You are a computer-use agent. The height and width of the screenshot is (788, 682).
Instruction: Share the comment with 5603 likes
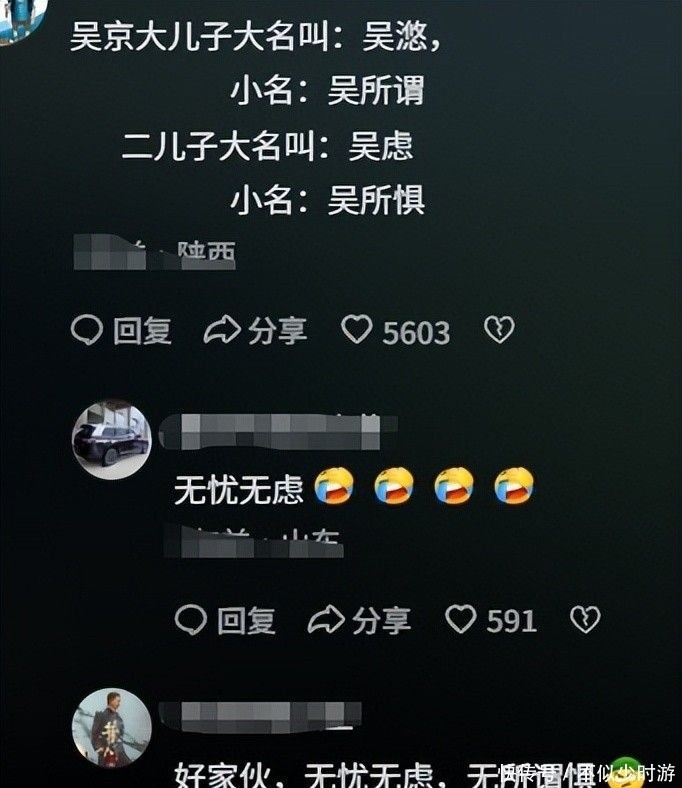coord(255,331)
